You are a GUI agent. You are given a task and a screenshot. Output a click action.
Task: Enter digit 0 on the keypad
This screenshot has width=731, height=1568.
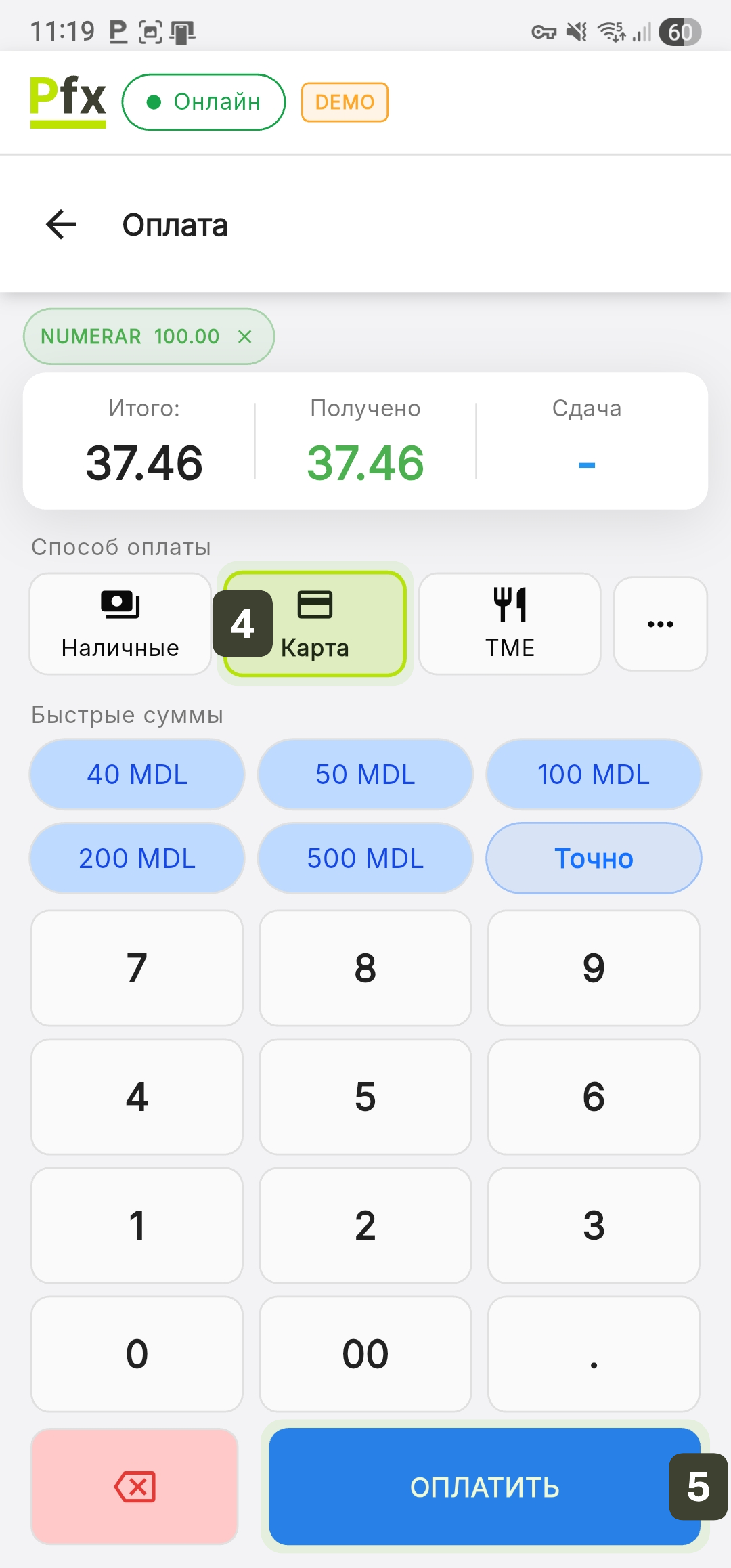[x=137, y=1354]
